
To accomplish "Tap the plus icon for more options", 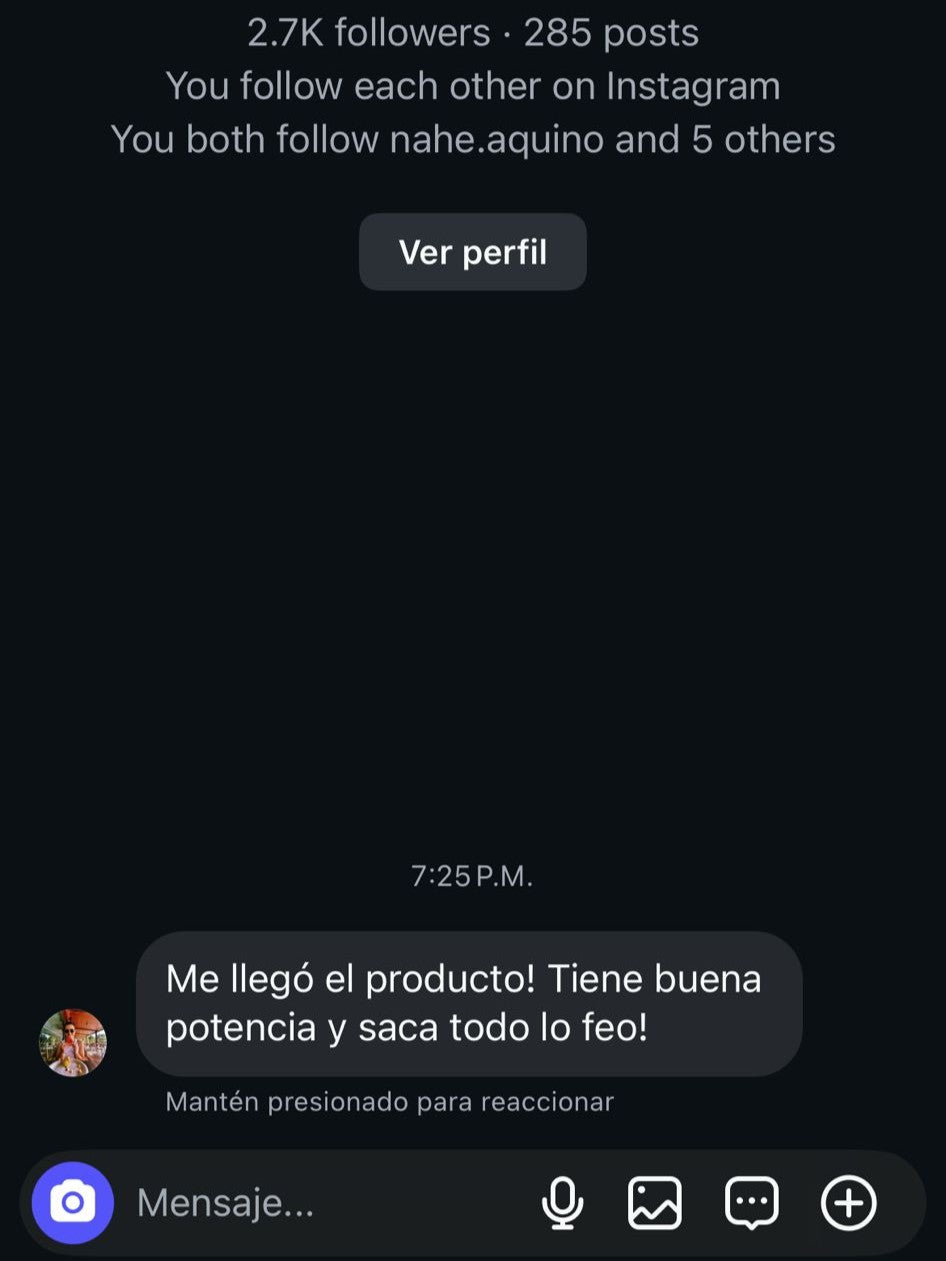I will coord(848,1202).
